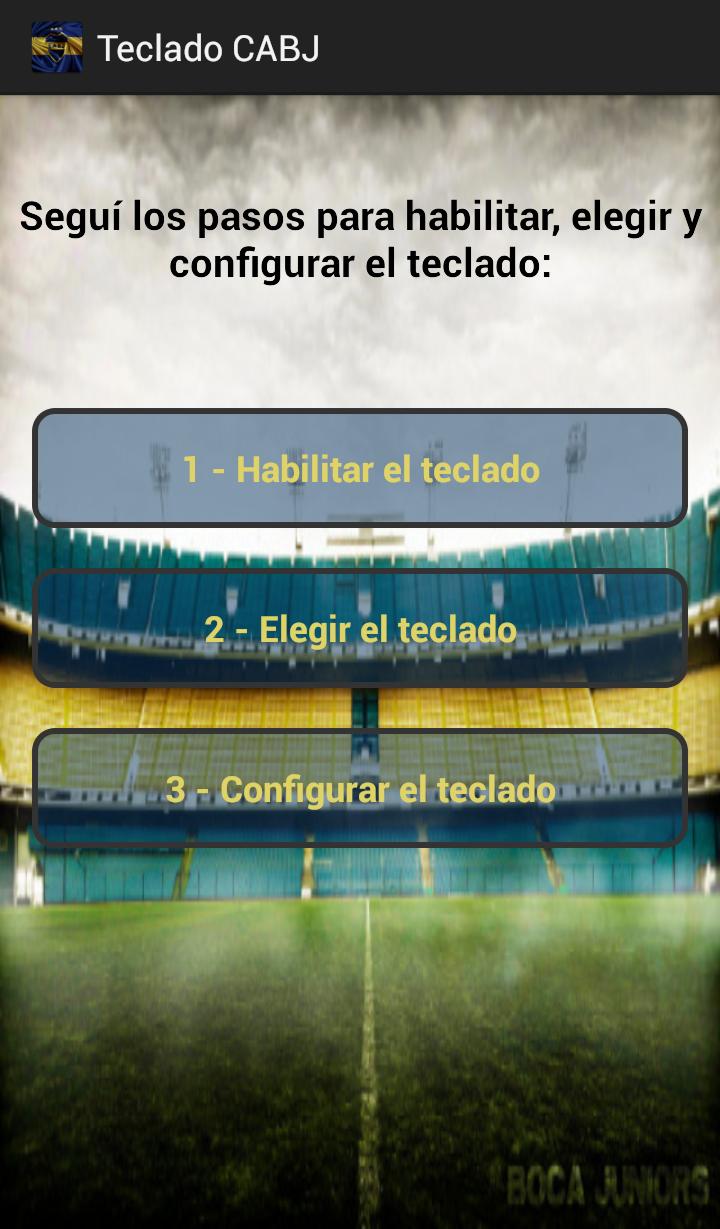Viewport: 720px width, 1229px height.
Task: Tap '1 - Habilitar el teclado' button
Action: [x=360, y=468]
